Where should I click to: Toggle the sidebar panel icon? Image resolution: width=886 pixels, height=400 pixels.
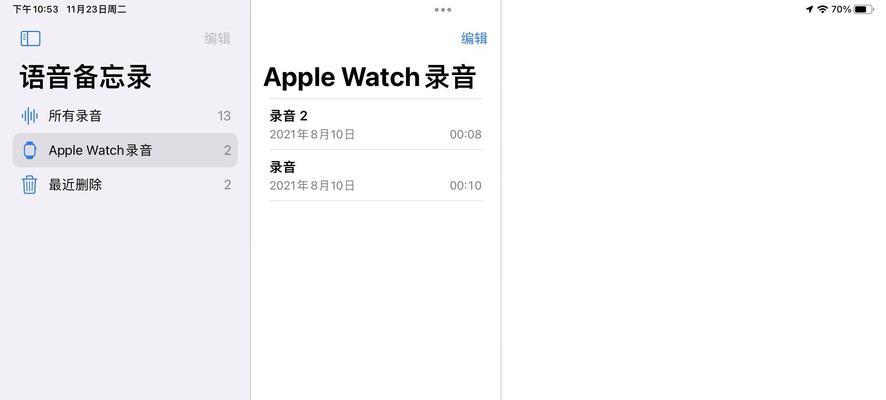pyautogui.click(x=30, y=38)
